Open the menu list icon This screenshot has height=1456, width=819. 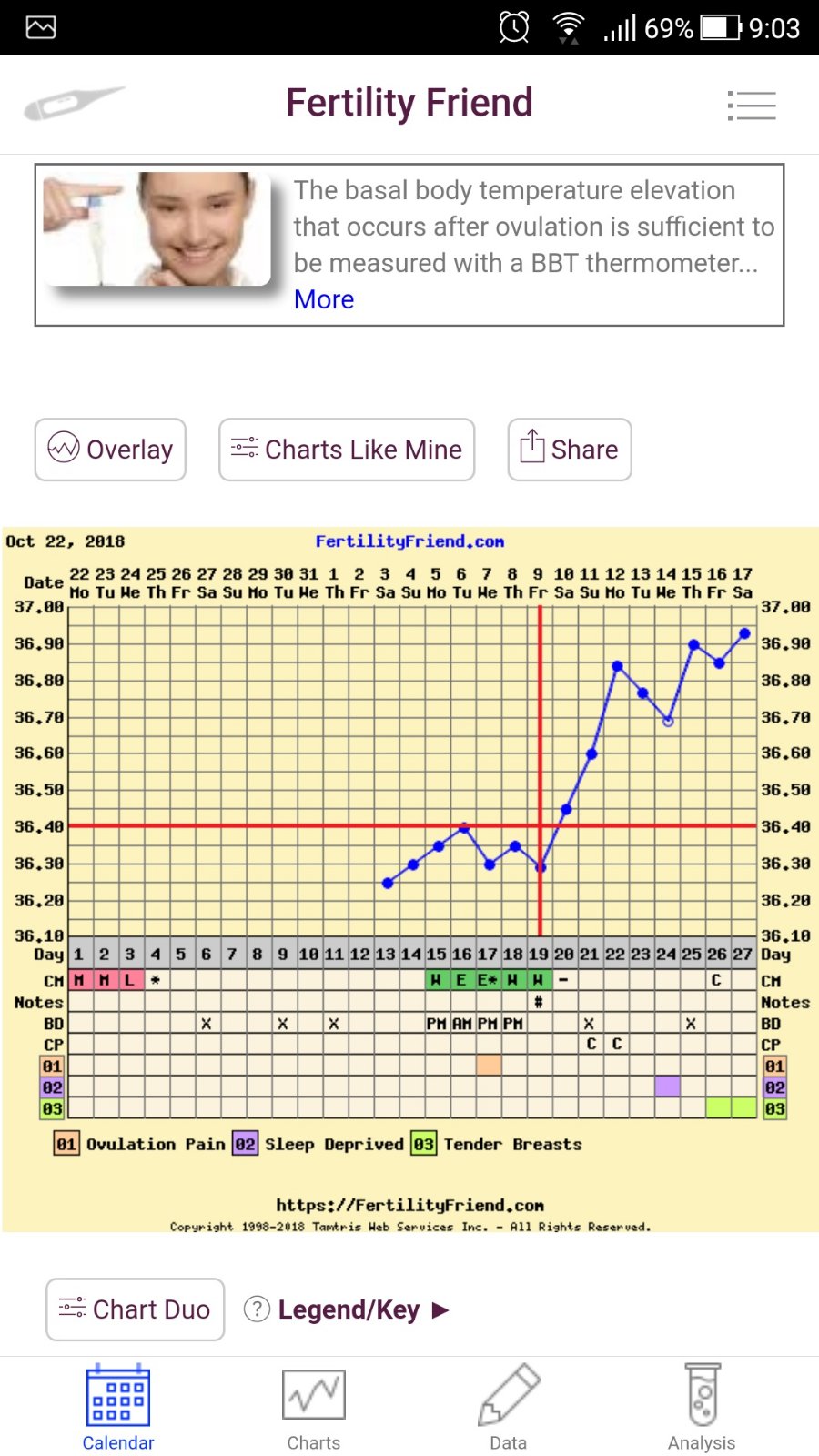[752, 106]
